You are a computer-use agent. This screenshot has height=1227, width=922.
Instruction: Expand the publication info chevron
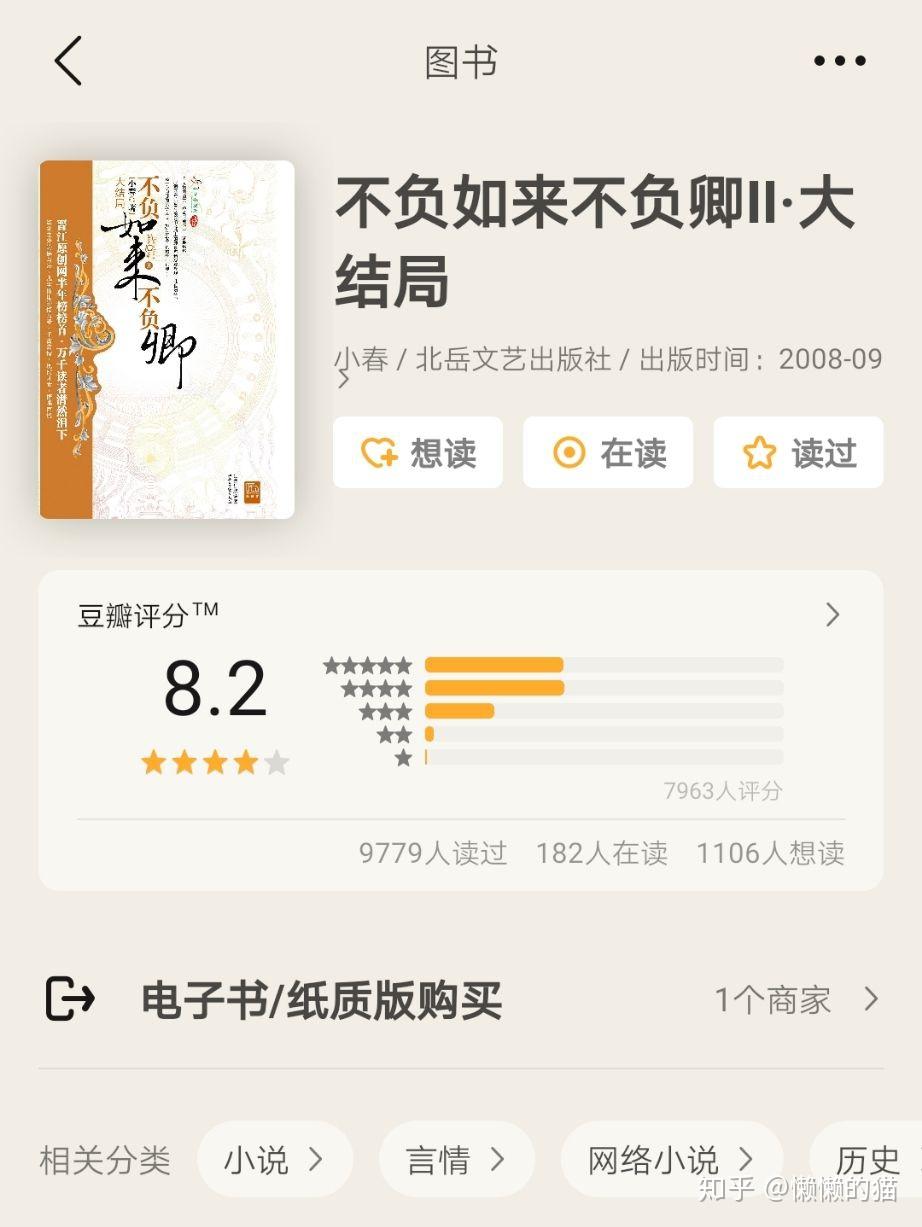pos(344,380)
